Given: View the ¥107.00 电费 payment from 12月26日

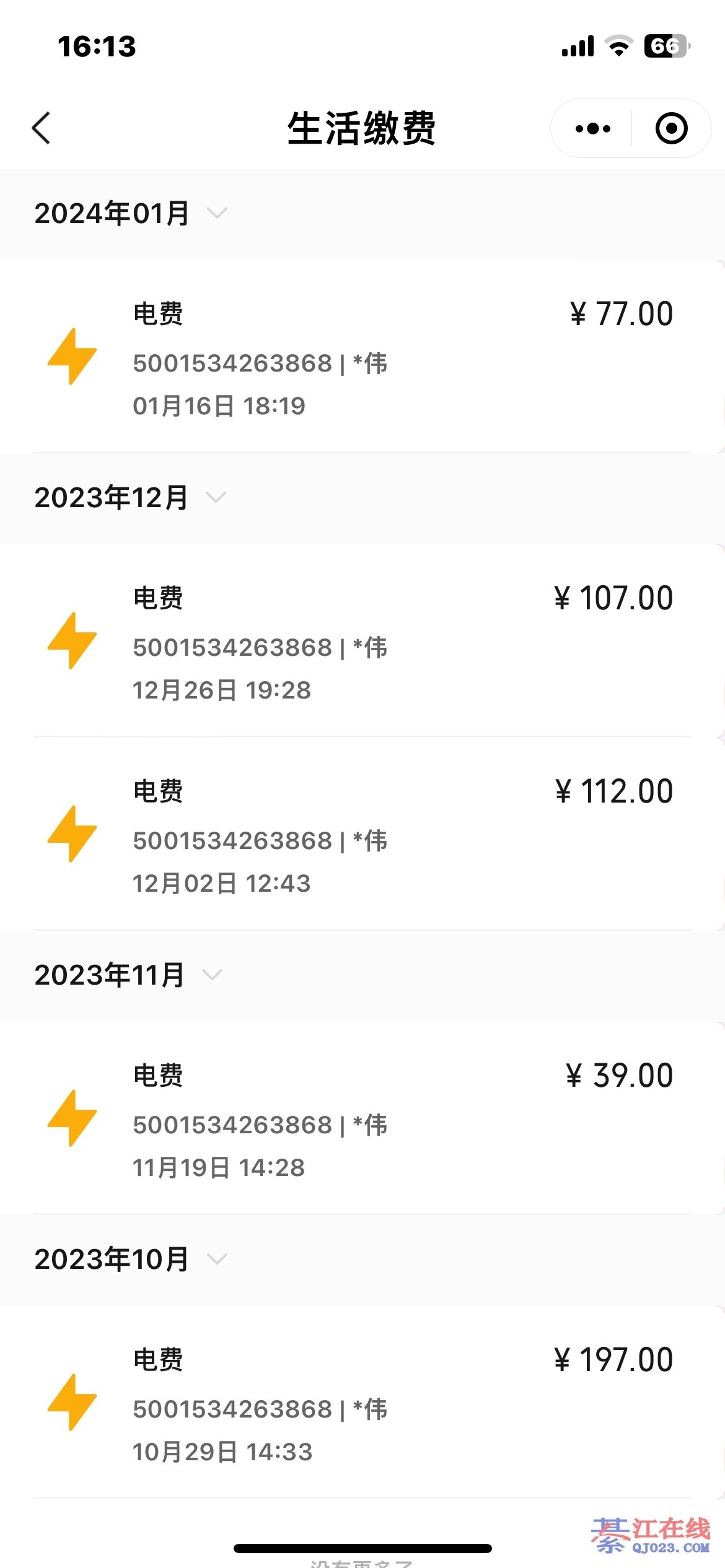Looking at the screenshot, I should tap(362, 642).
